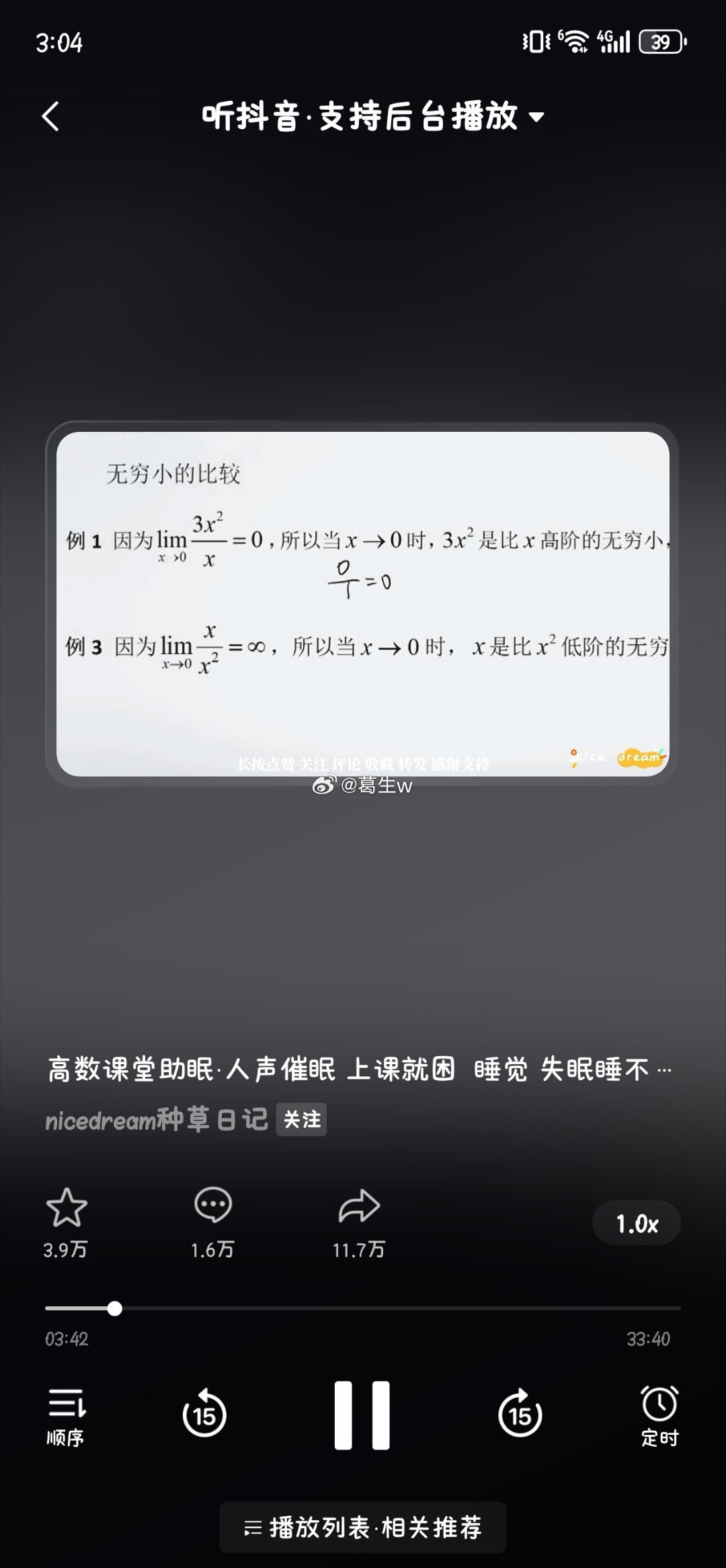Expand the truncated title with the ellipsis
Image resolution: width=726 pixels, height=1568 pixels.
664,1070
